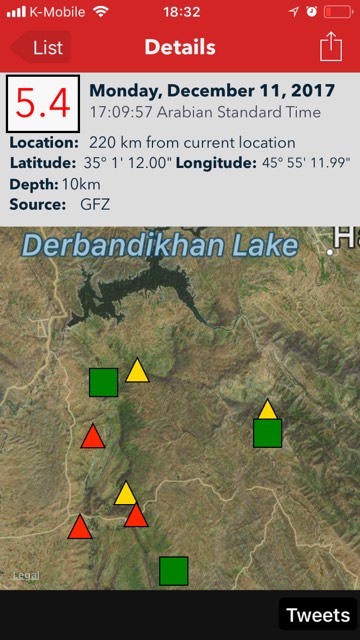Screen dimensions: 360x640
Task: Share this earthquake's details
Action: coord(331,46)
